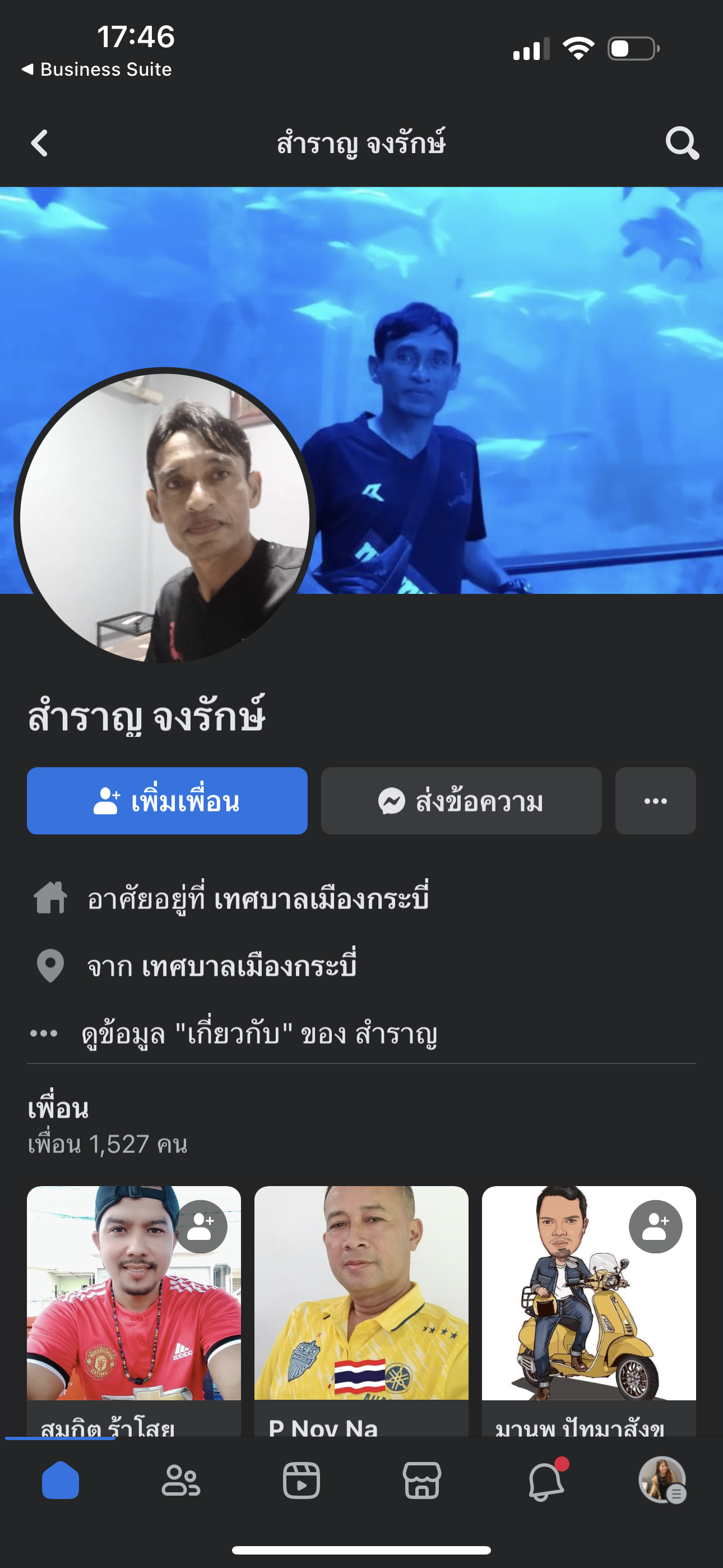Open ดูข้อมูล "เกี่ยวกับ" ของ สำราญ
Viewport: 723px width, 1568px height.
[258, 1034]
